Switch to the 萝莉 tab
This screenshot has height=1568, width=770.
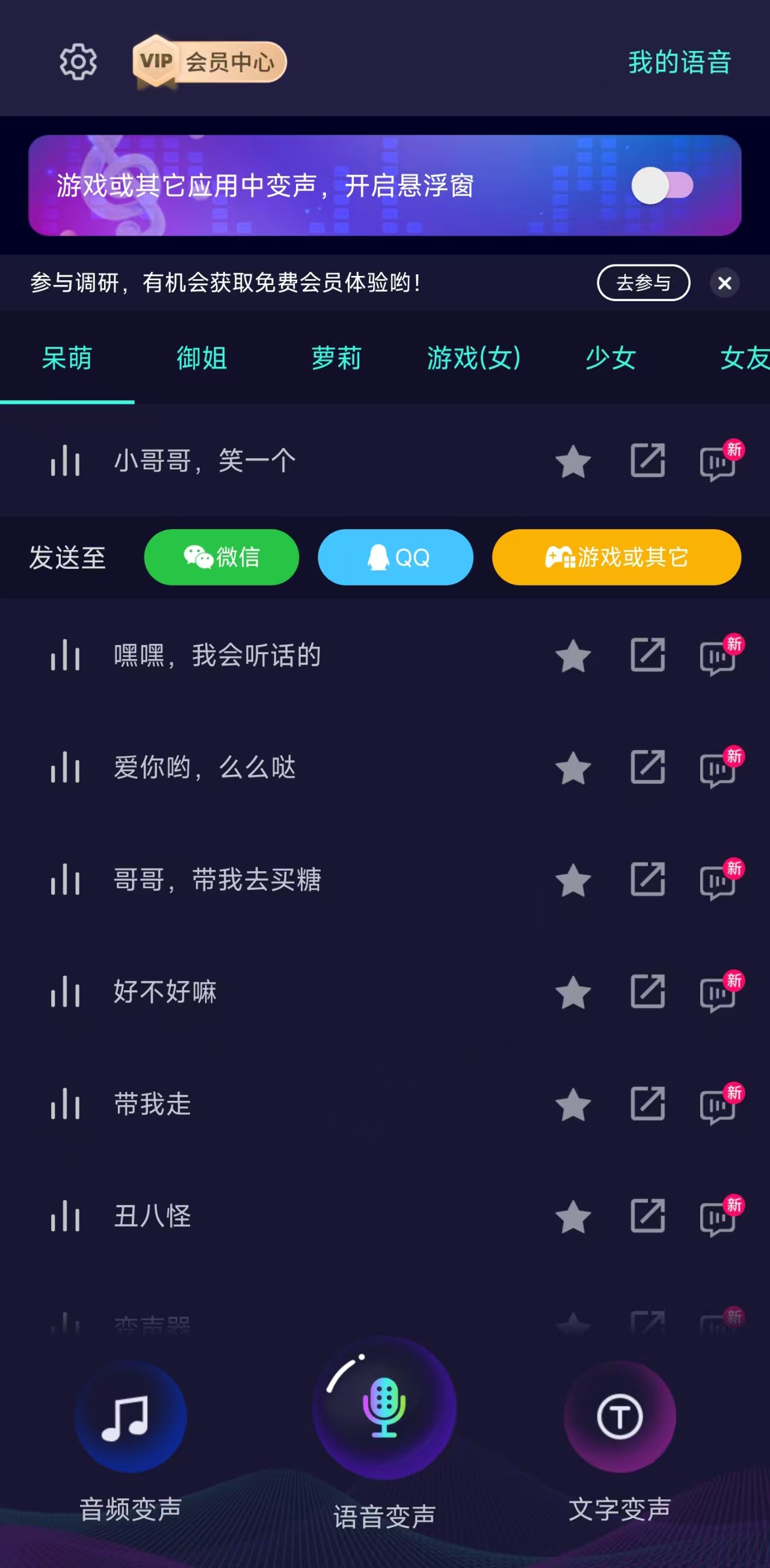tap(336, 358)
